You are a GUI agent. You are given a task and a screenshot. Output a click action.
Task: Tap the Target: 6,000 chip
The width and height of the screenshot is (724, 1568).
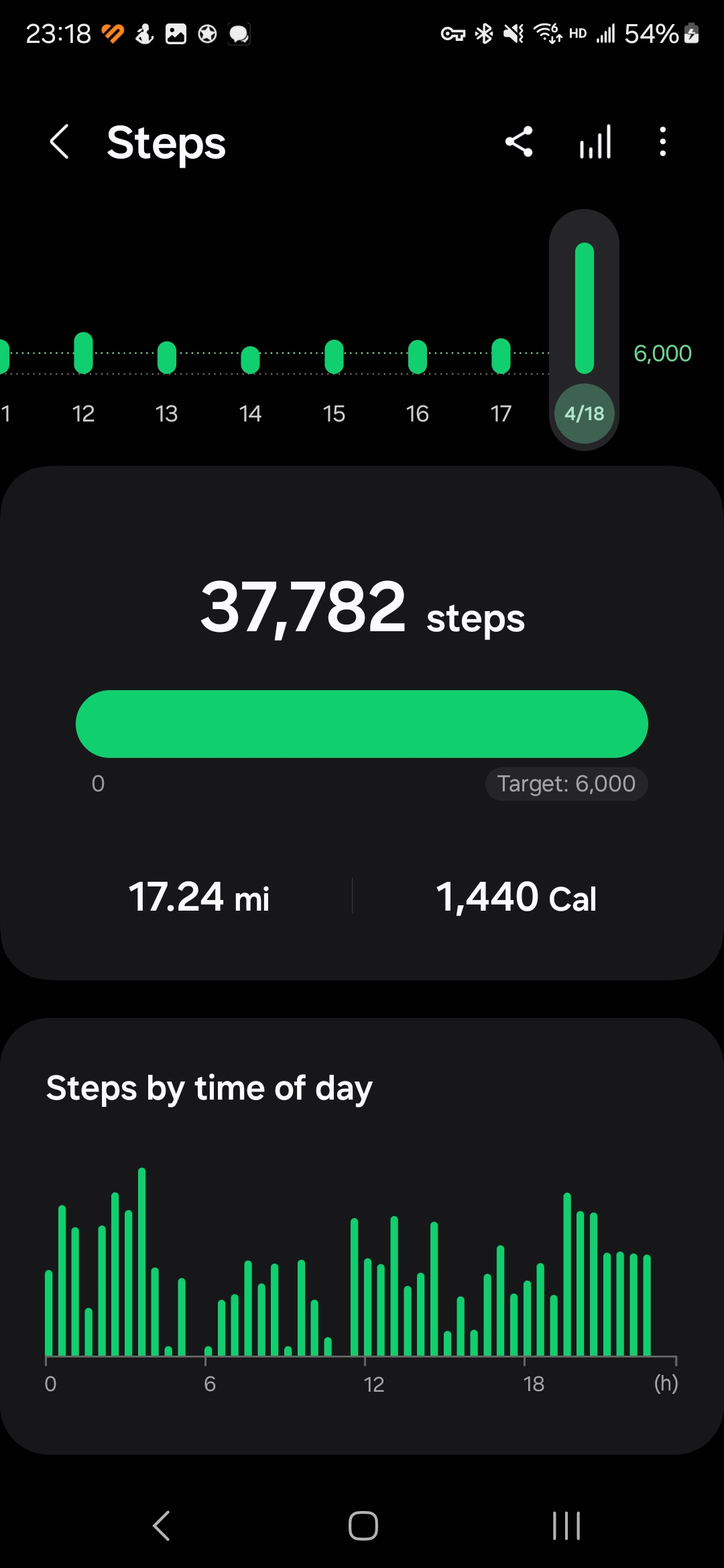click(x=566, y=783)
